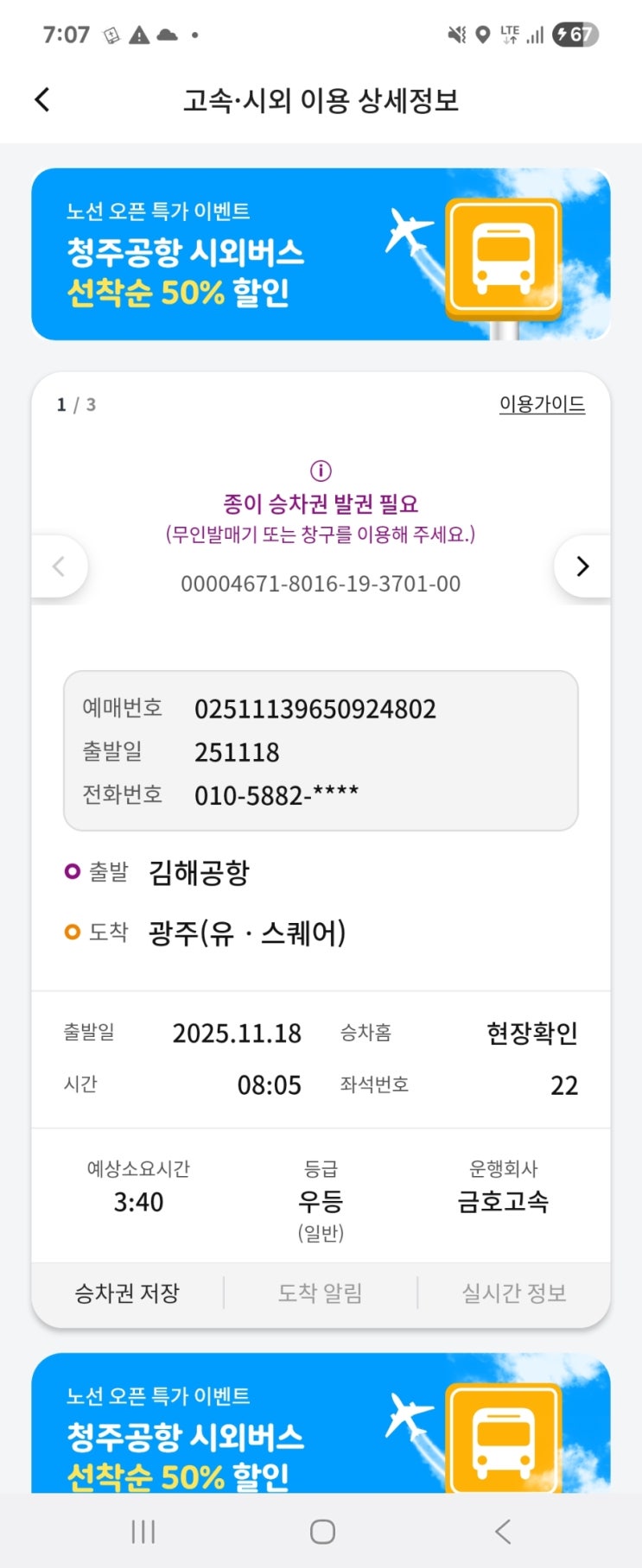
Task: Tap the back arrow in the top header
Action: 41,100
